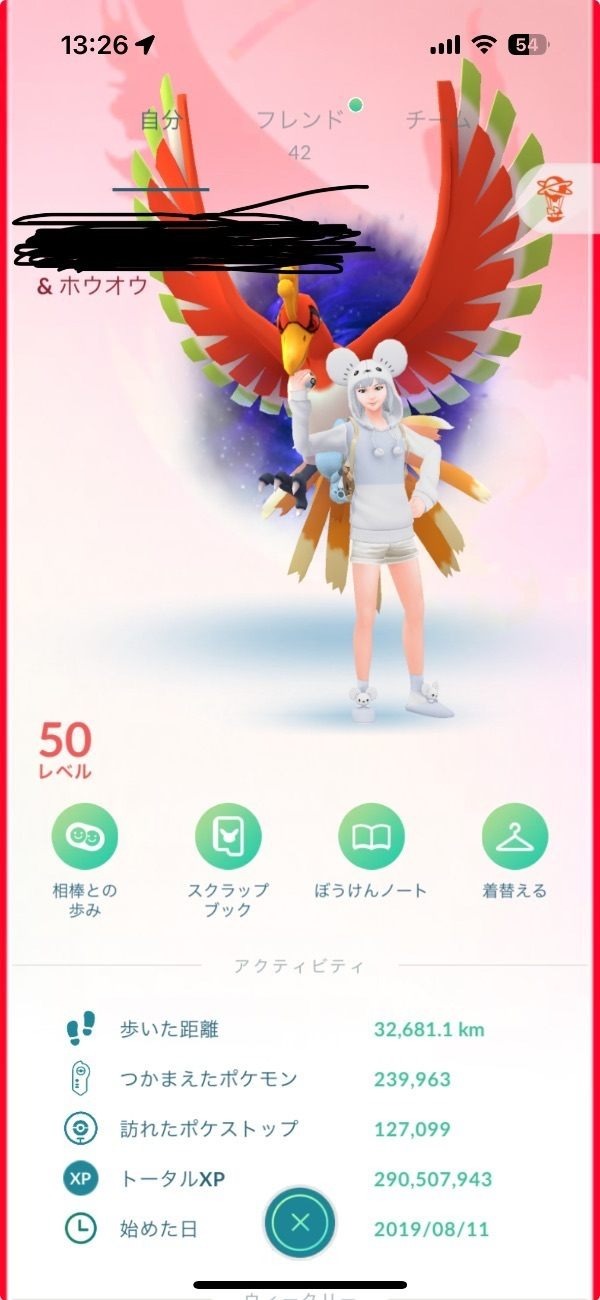The width and height of the screenshot is (600, 1300).
Task: Open the ぼうけんノート journal
Action: [x=371, y=837]
